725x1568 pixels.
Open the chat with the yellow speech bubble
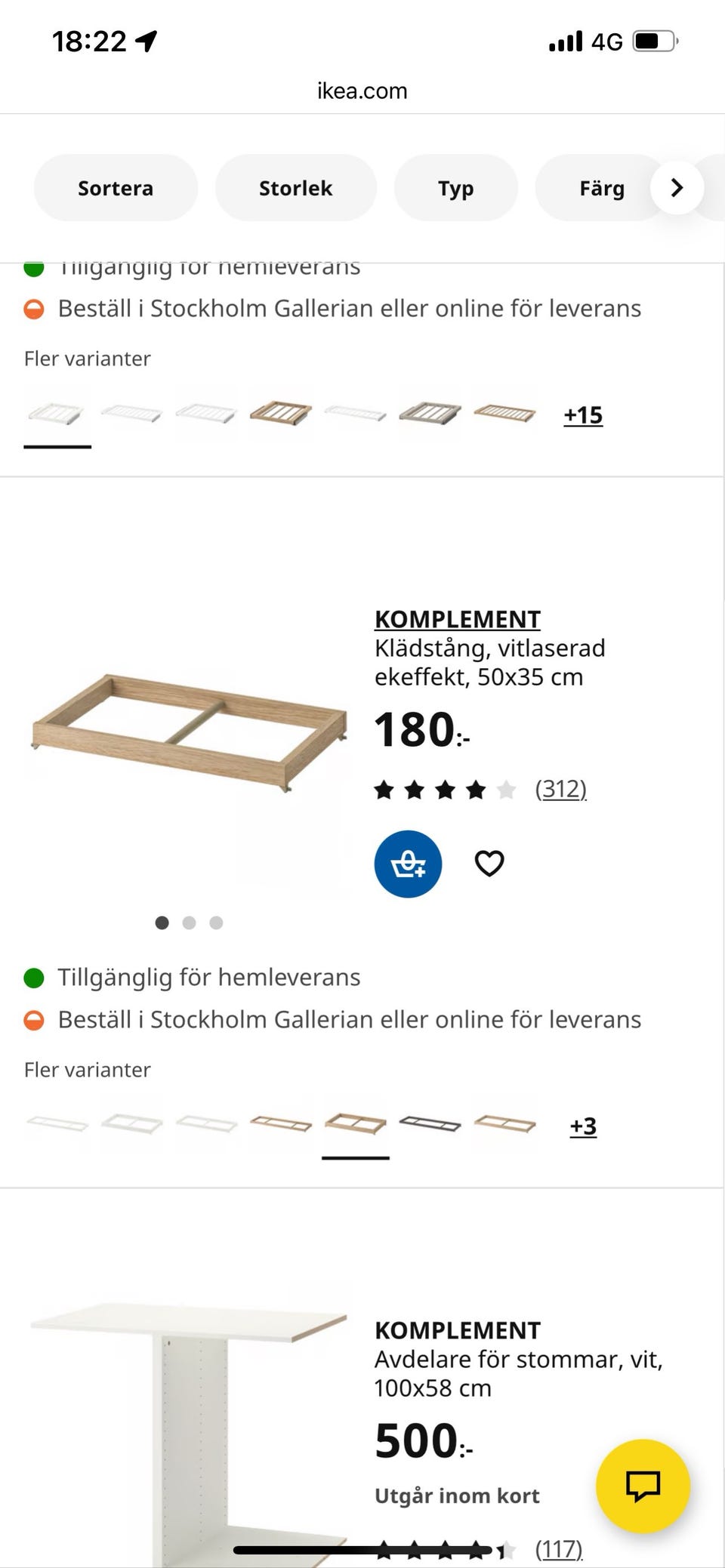click(x=643, y=1486)
